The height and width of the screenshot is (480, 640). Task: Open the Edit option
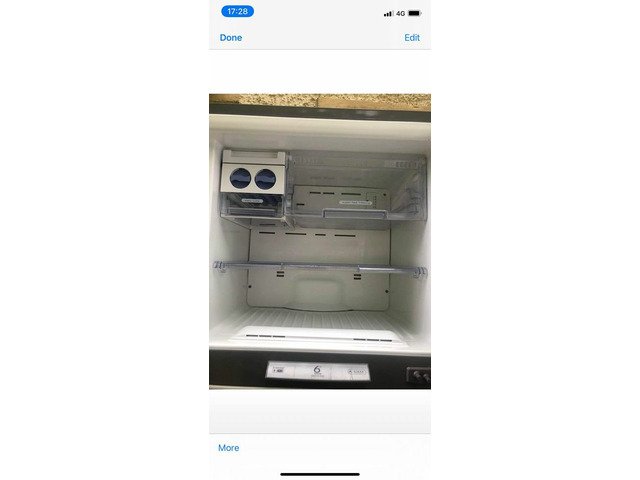[x=411, y=38]
